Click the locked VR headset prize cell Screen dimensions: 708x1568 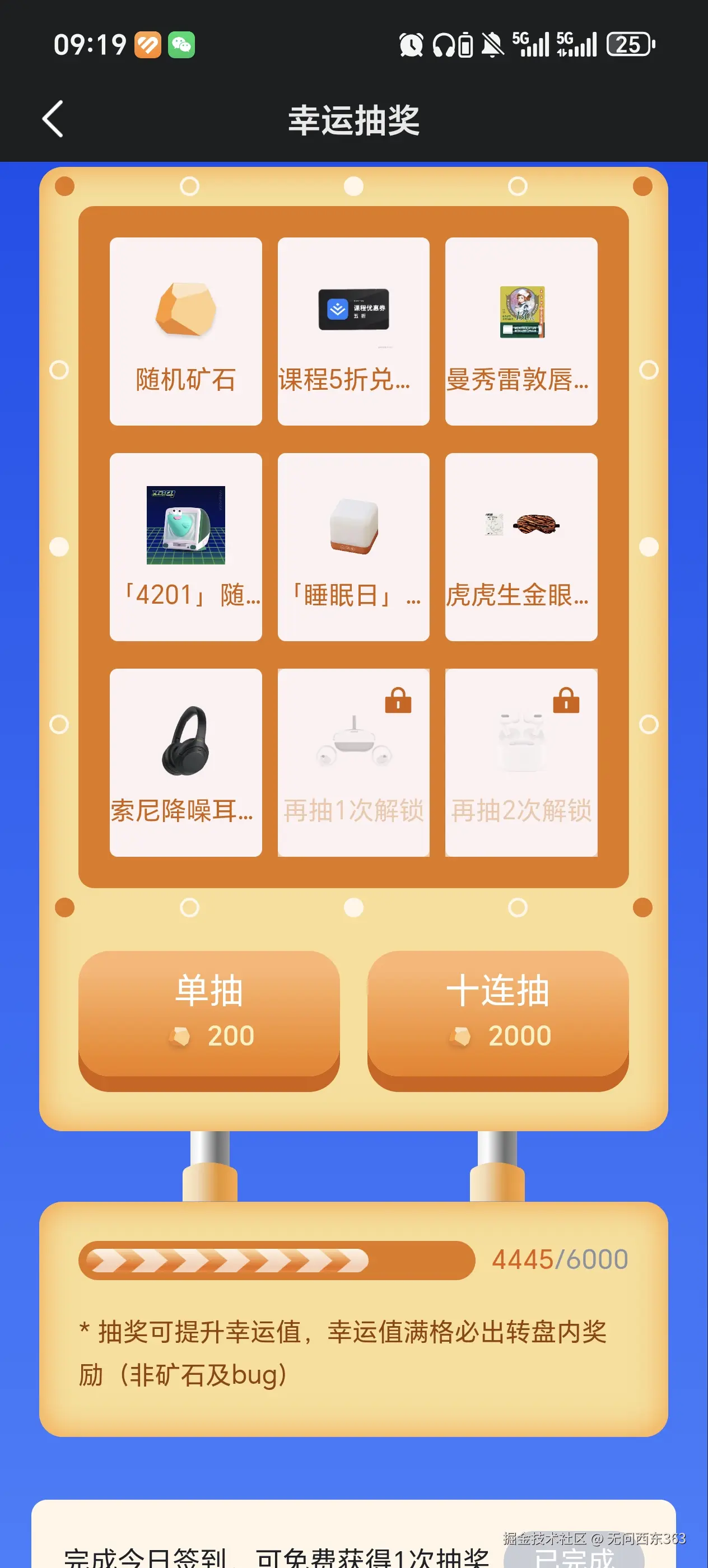point(353,761)
